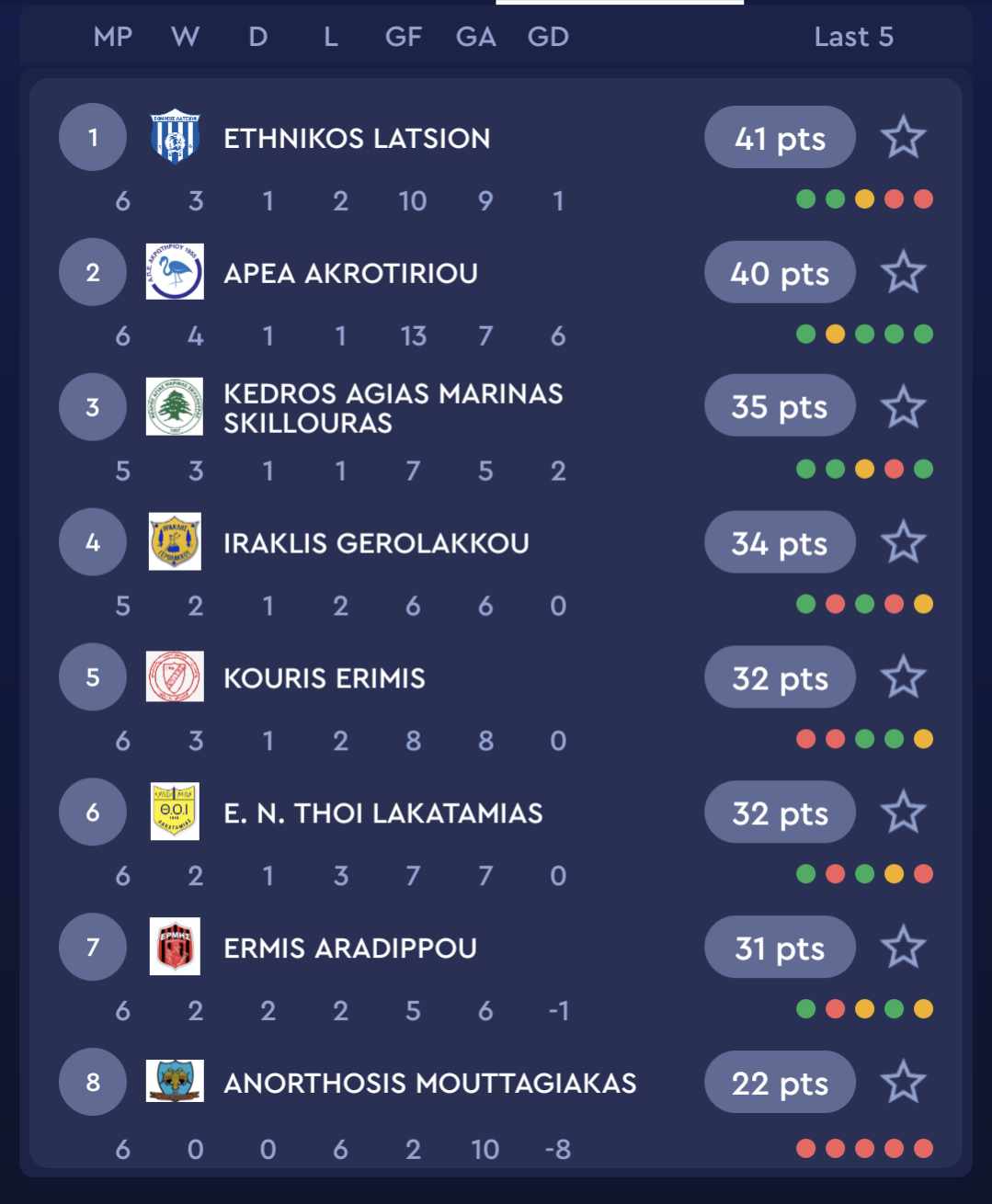The image size is (992, 1204).
Task: Mark Kouris Erimis with the star icon
Action: click(x=903, y=677)
